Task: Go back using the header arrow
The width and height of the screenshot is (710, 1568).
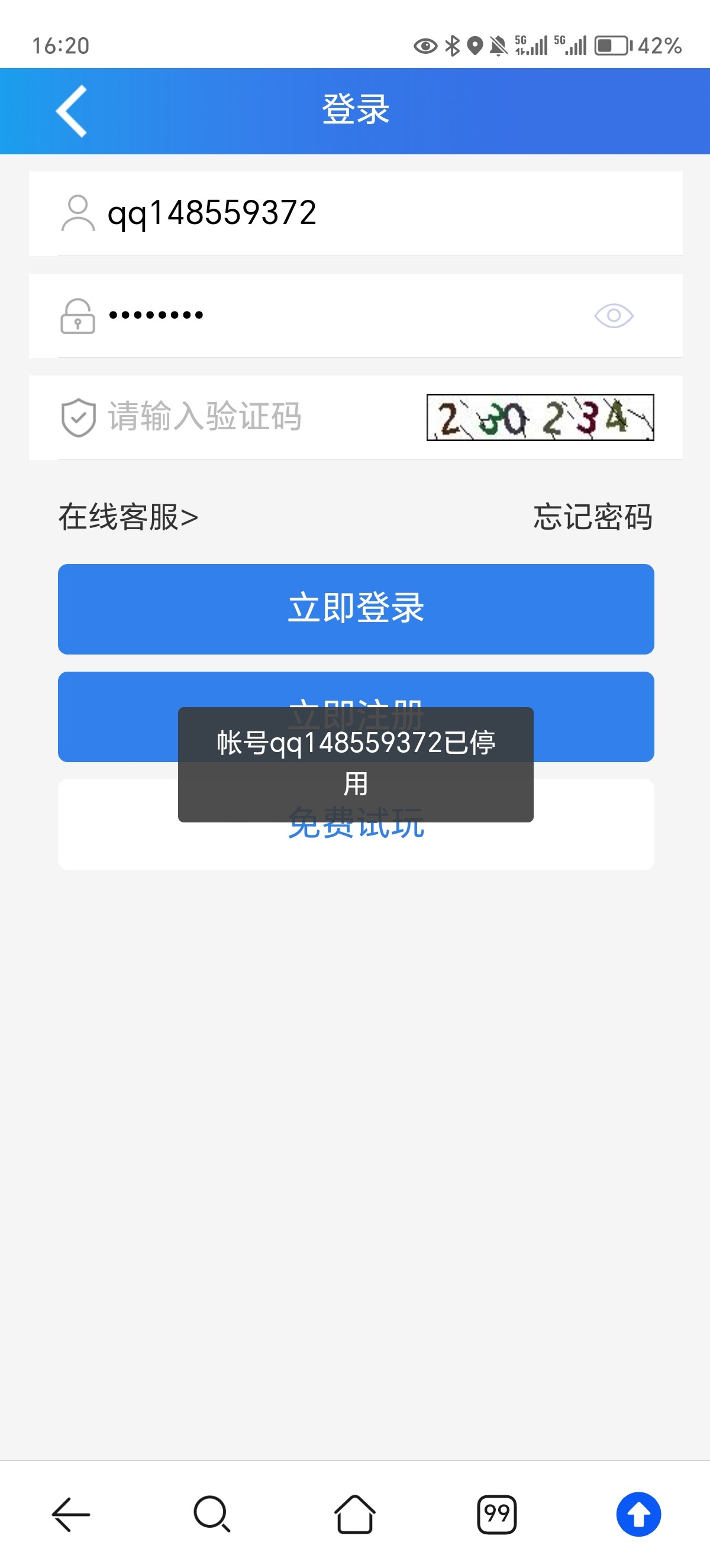Action: tap(72, 111)
